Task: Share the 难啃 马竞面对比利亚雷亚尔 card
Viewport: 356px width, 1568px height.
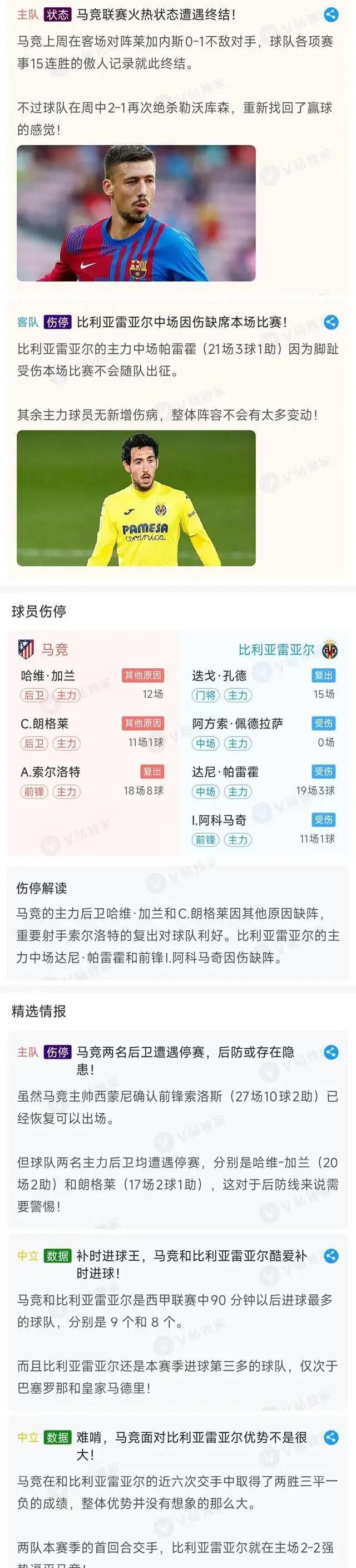Action: point(331,1438)
